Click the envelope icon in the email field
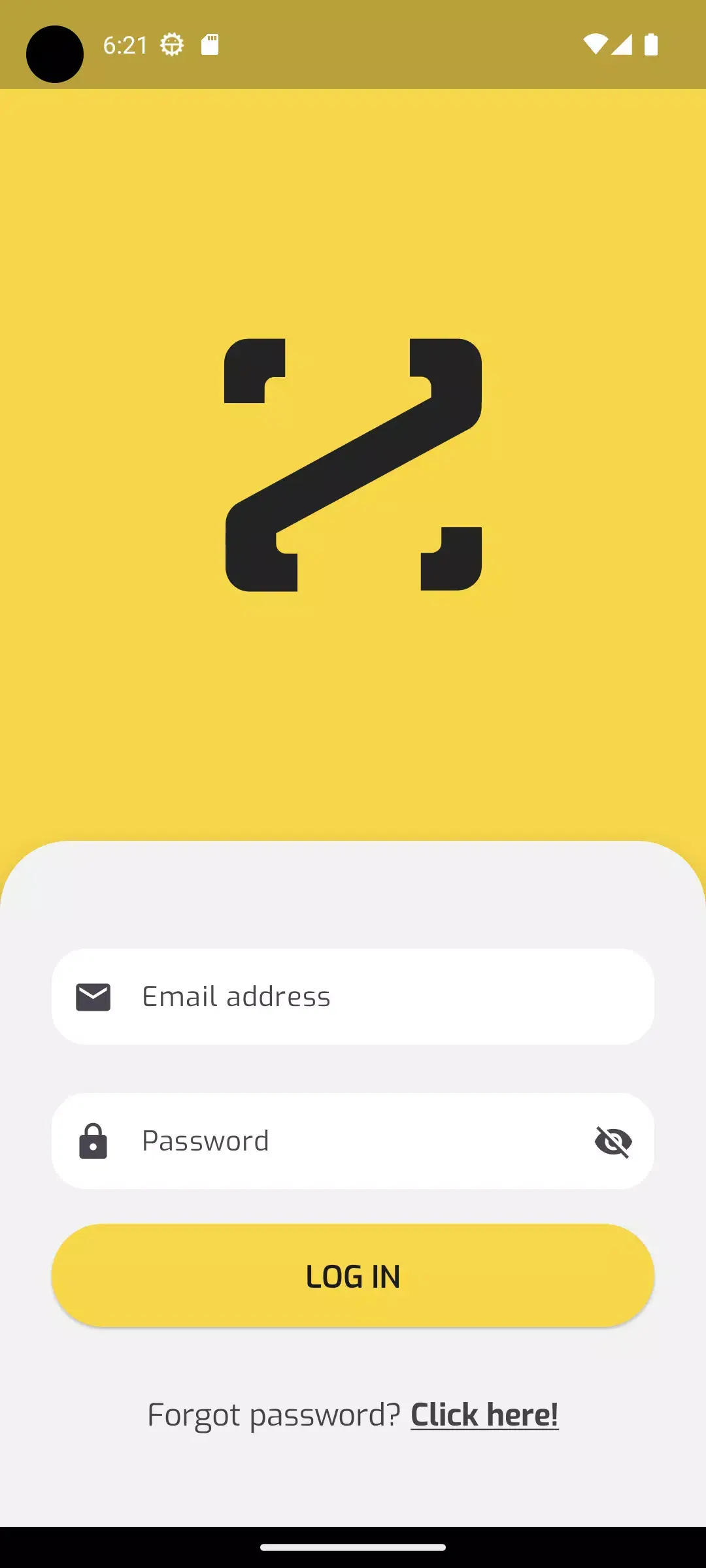The width and height of the screenshot is (706, 1568). tap(93, 996)
